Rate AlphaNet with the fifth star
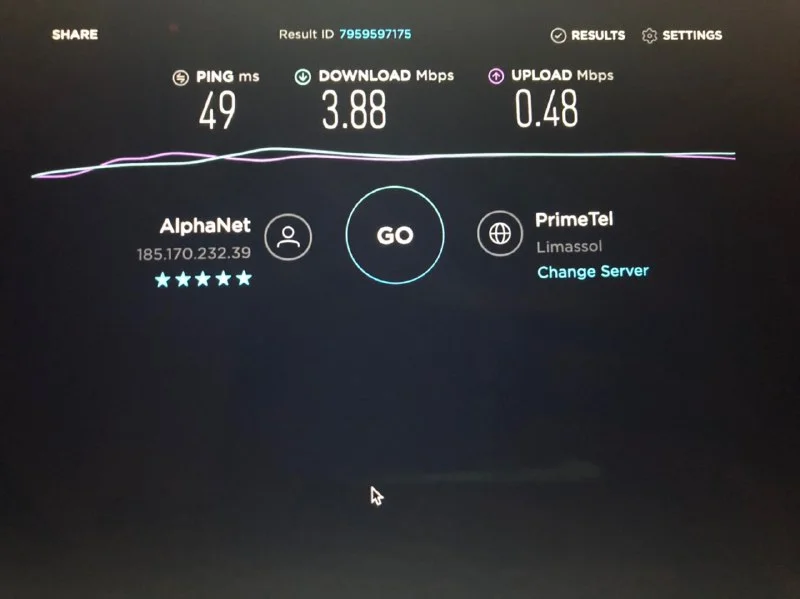Image resolution: width=800 pixels, height=599 pixels. click(243, 279)
